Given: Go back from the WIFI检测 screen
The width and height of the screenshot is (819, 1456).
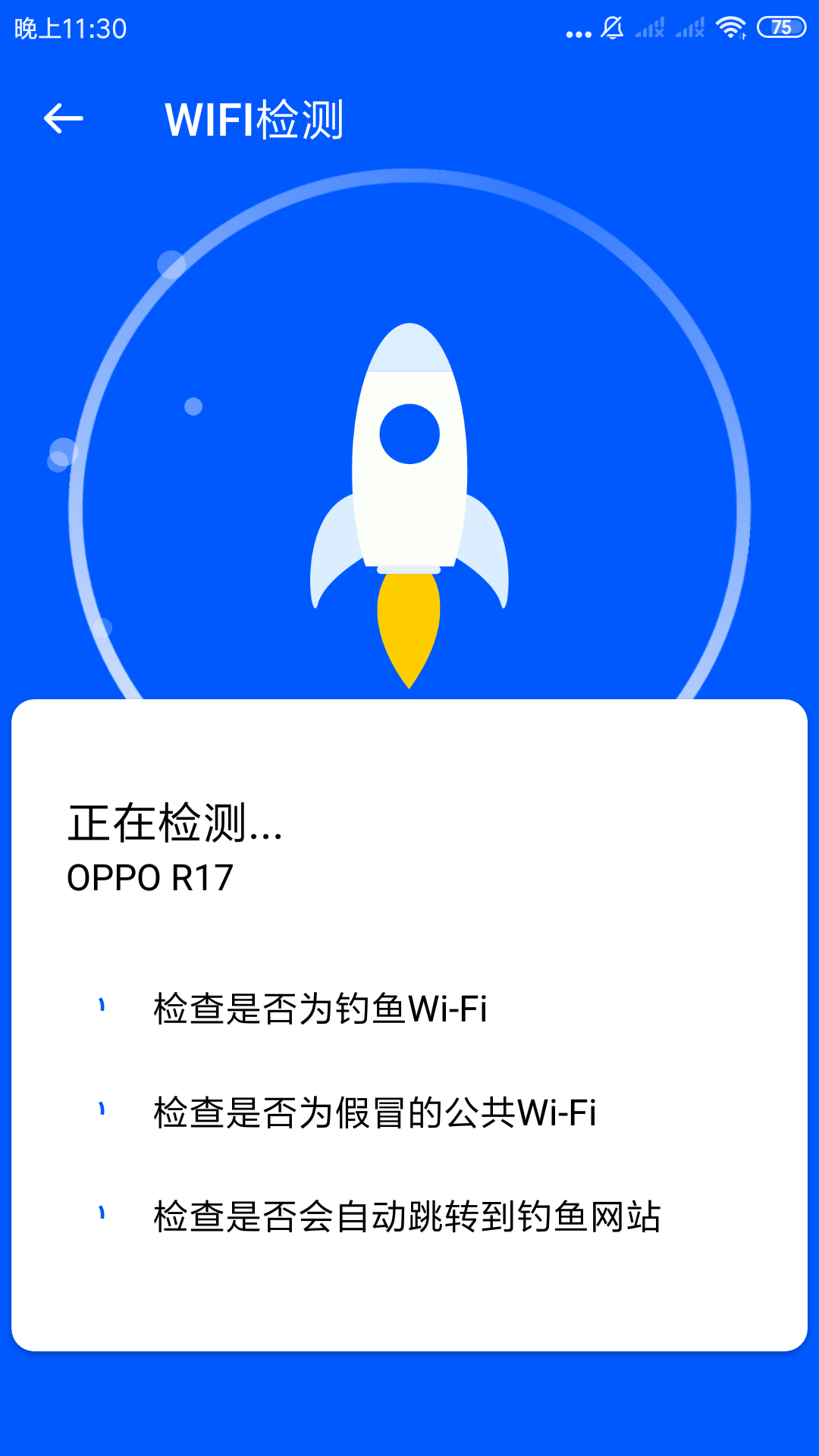Looking at the screenshot, I should click(64, 119).
